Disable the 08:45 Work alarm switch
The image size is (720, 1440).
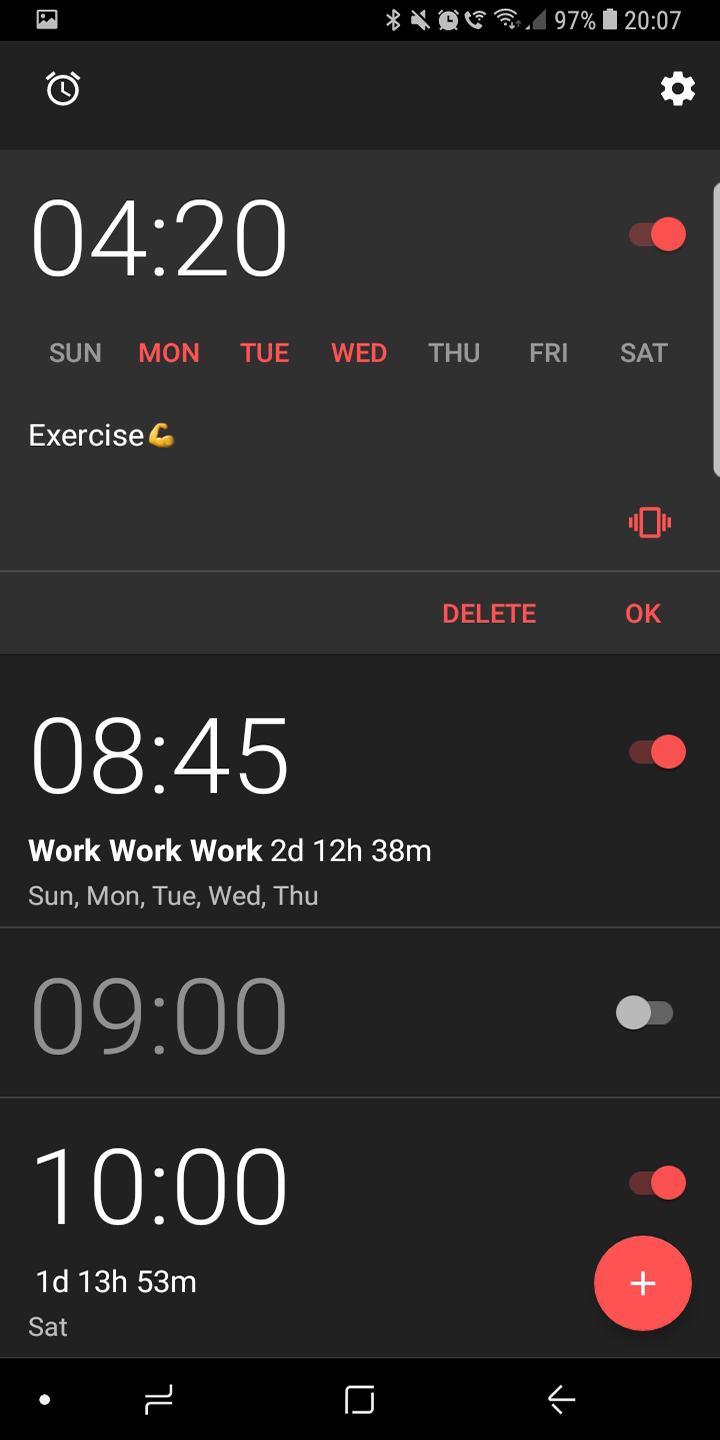pos(657,752)
